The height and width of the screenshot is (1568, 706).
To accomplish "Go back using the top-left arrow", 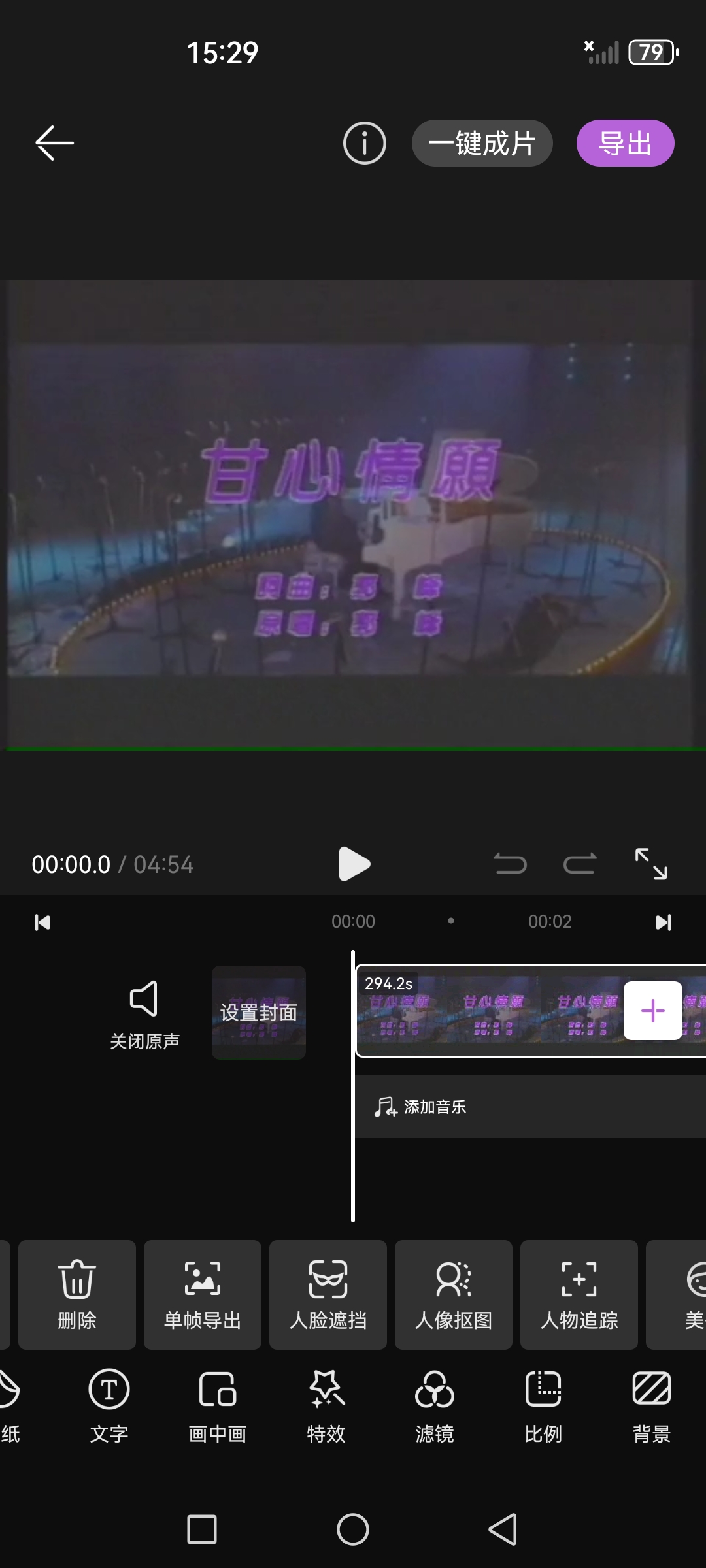I will click(x=54, y=143).
